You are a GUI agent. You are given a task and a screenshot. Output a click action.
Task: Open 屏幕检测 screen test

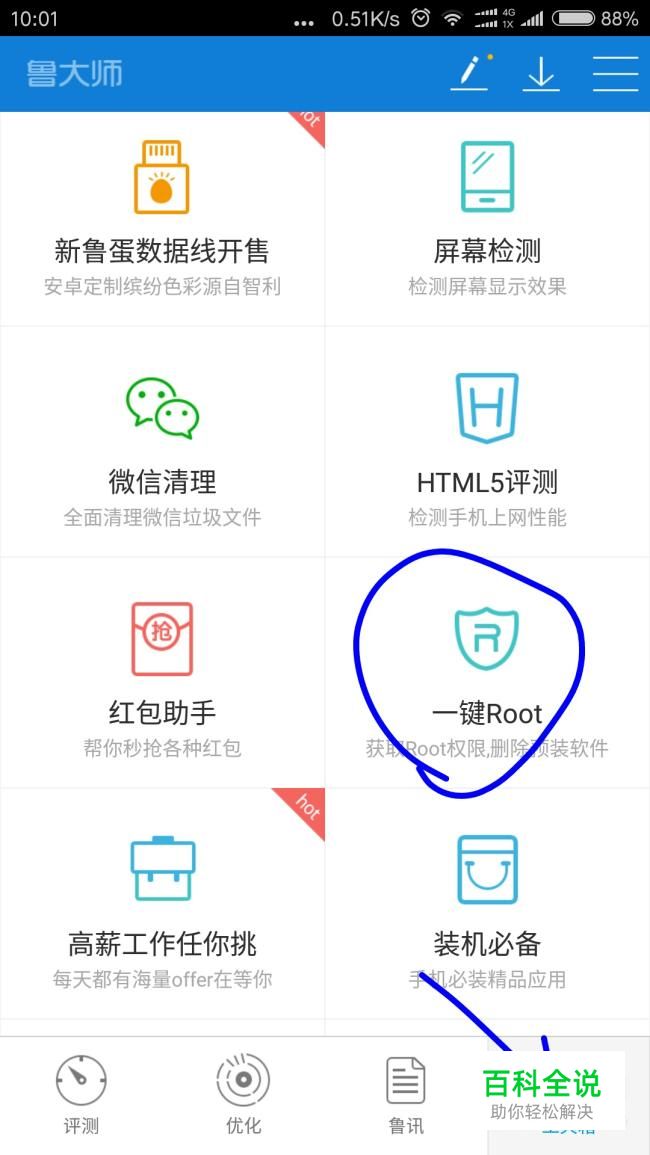(x=487, y=219)
